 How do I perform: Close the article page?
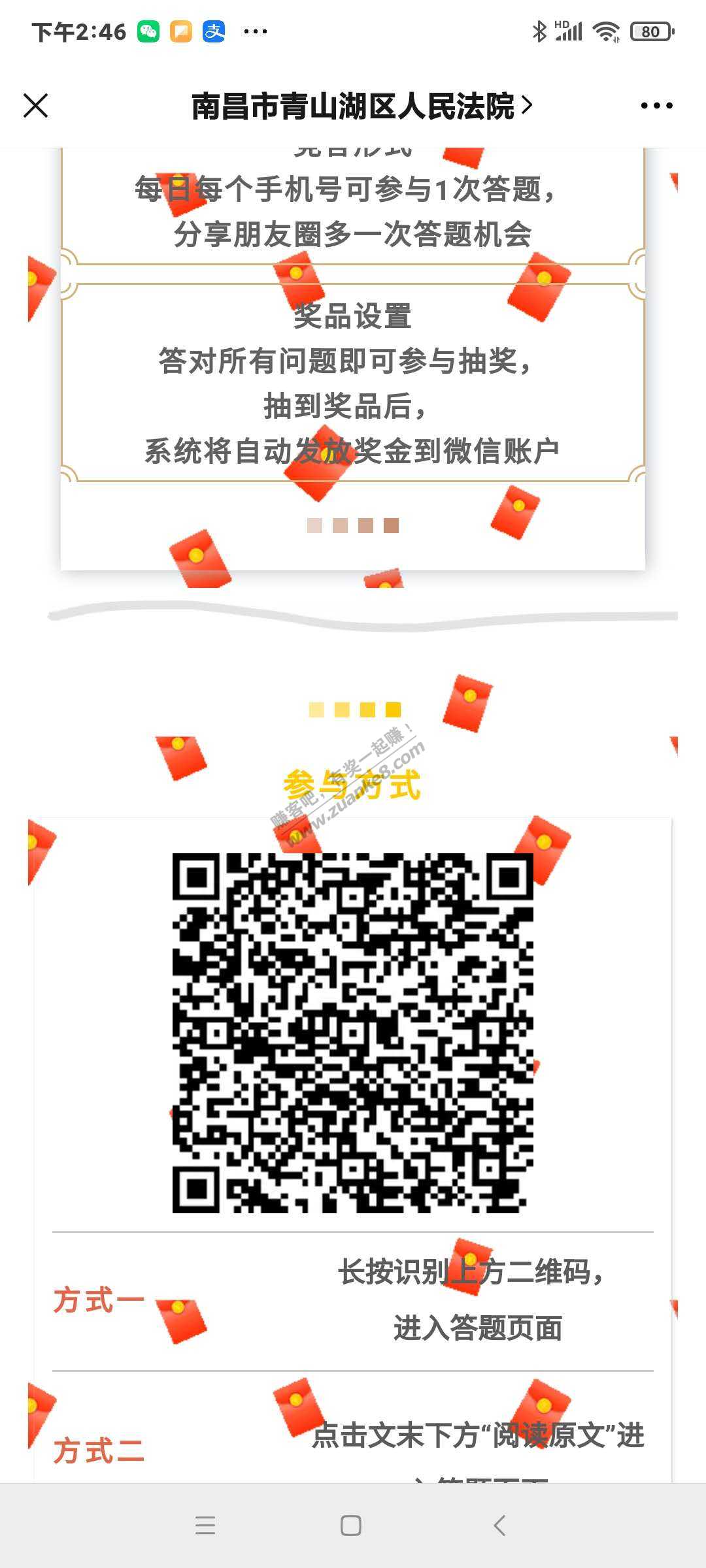coord(36,105)
